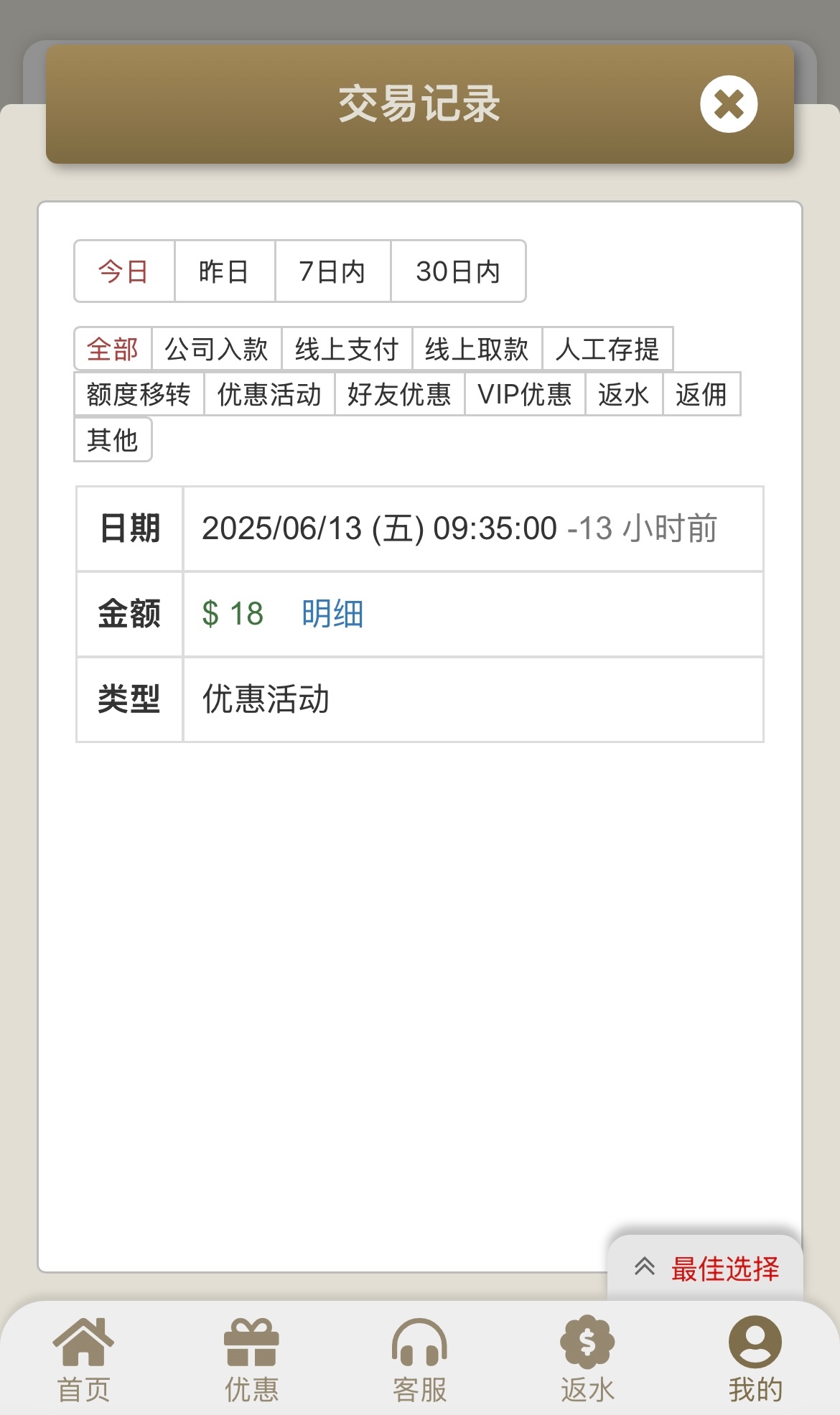This screenshot has height=1415, width=840.
Task: Filter by 额度移转
Action: point(139,394)
